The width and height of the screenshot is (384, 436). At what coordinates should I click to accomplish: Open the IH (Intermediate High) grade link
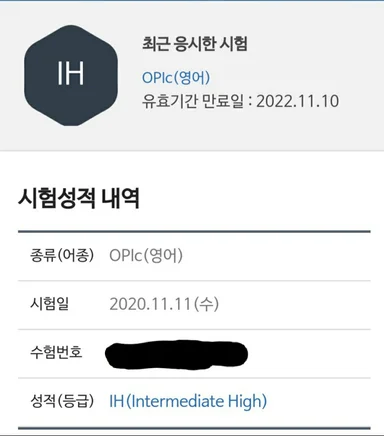tap(188, 401)
